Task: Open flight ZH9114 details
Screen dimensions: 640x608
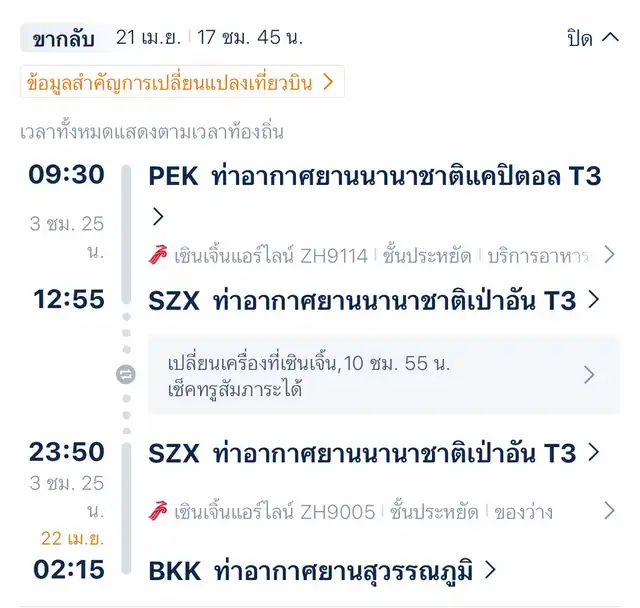Action: point(380,255)
